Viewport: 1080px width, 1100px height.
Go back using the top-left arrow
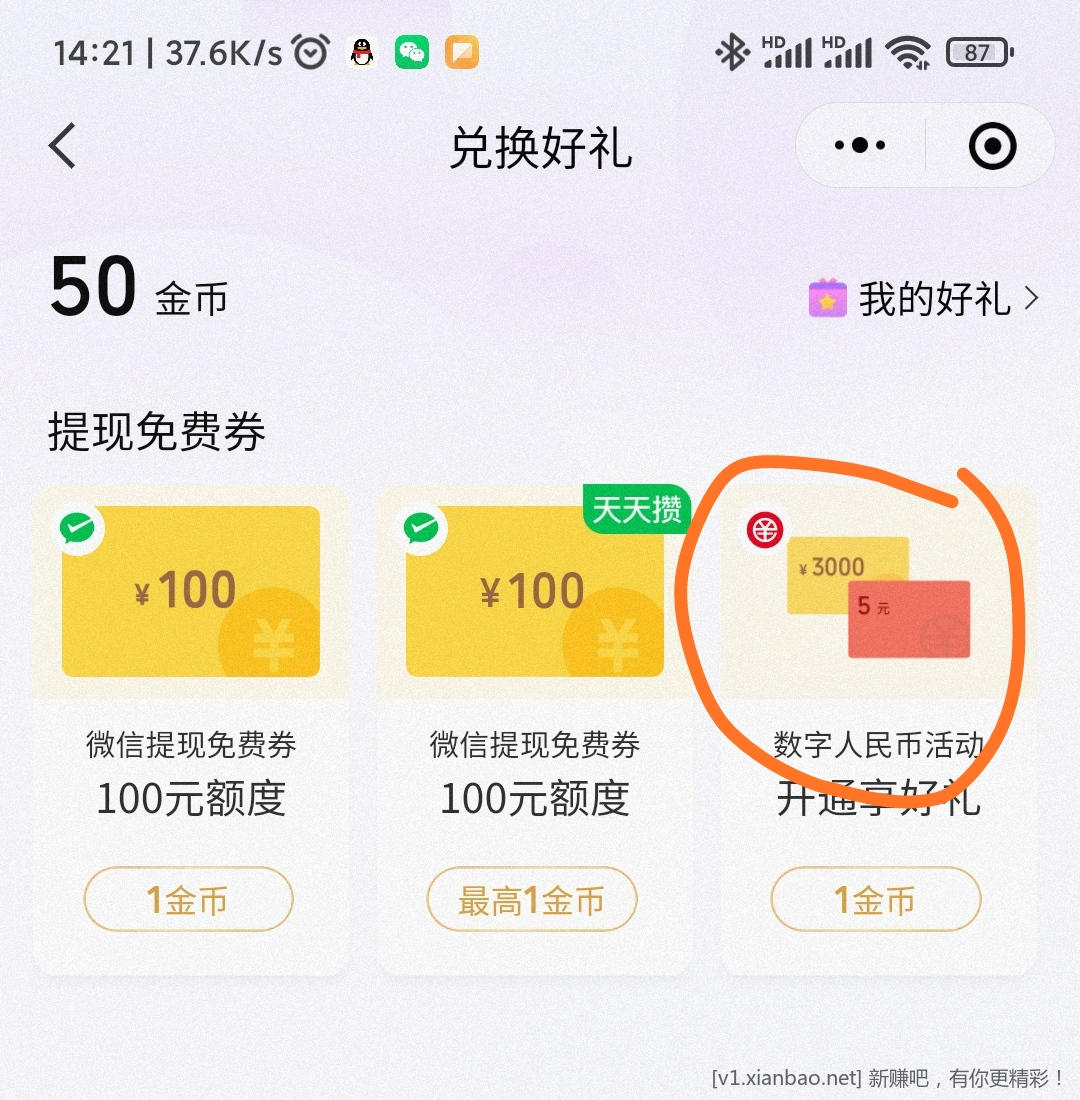point(63,147)
